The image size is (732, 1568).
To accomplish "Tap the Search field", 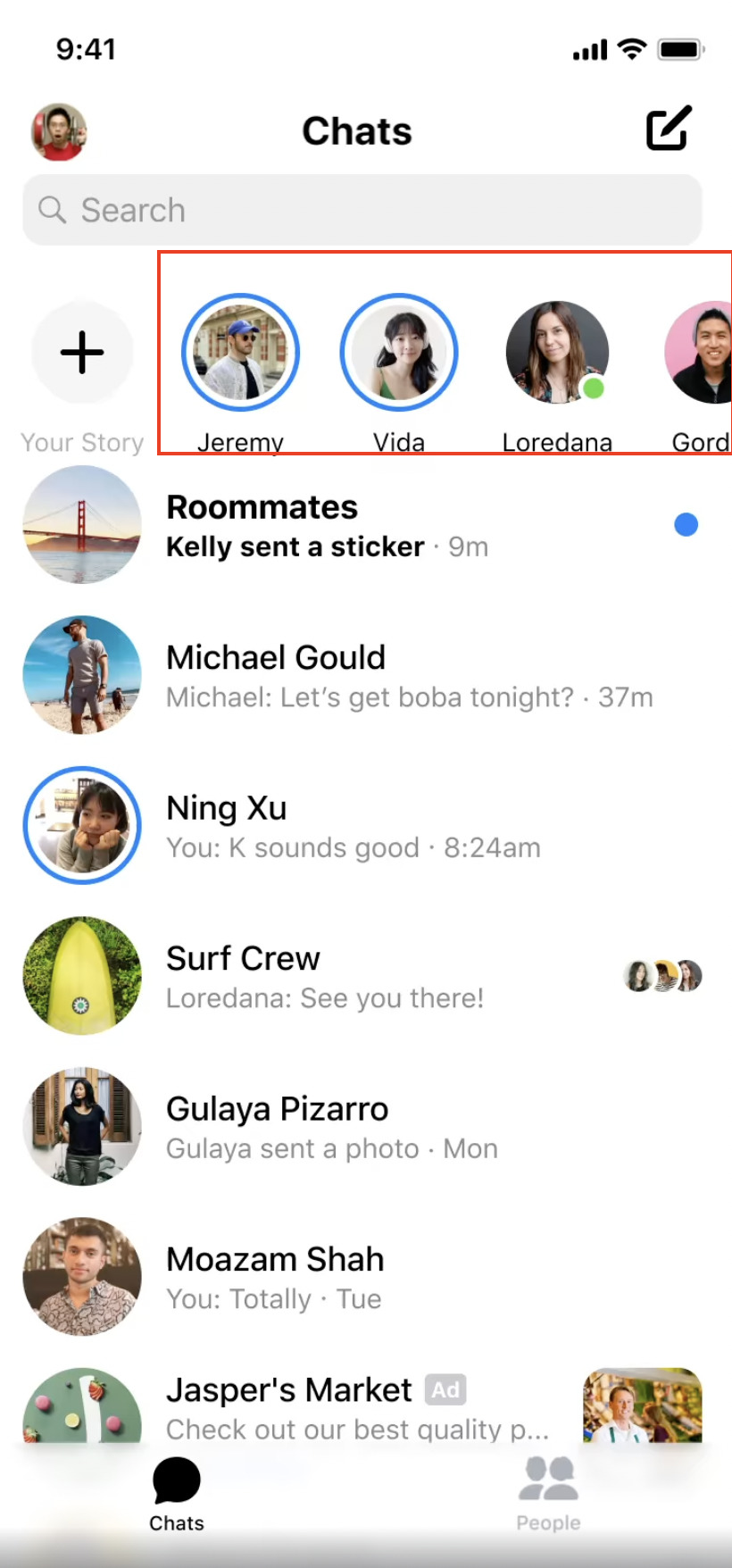I will pos(362,210).
